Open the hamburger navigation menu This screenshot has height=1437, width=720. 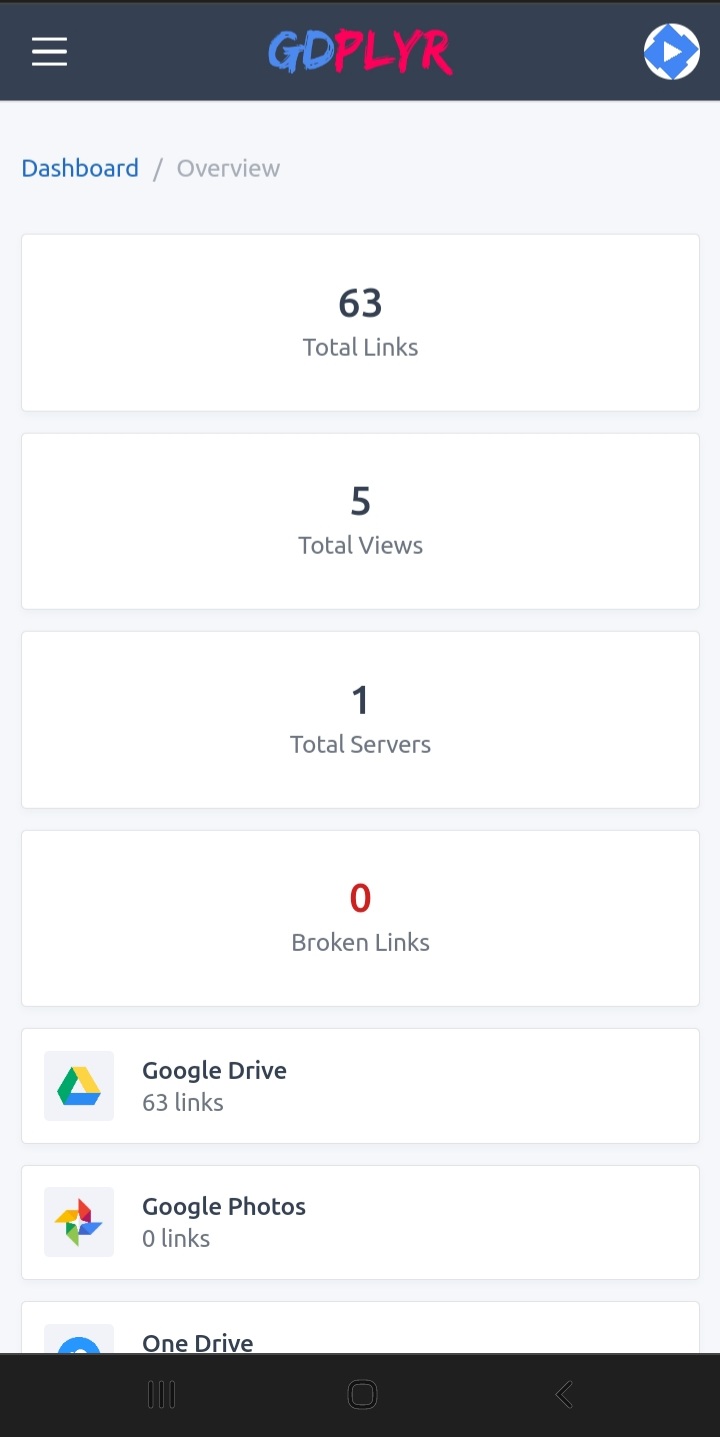point(49,52)
